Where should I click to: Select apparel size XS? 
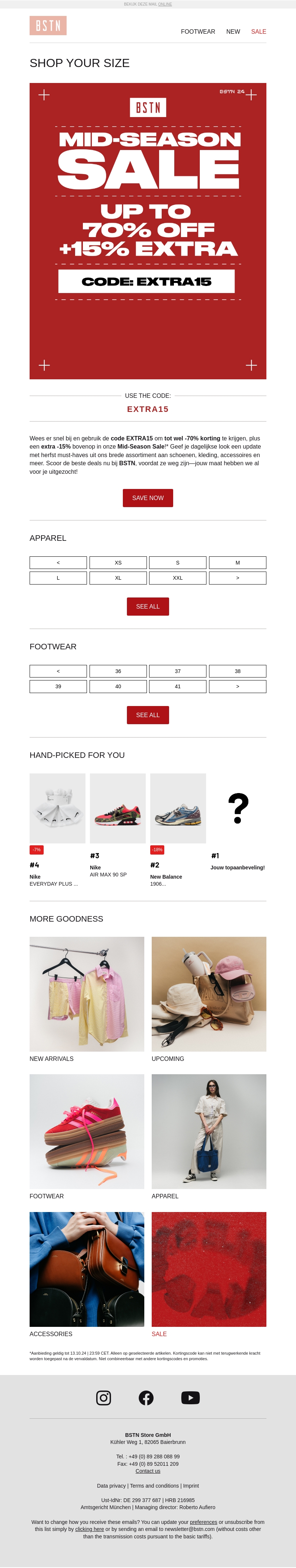click(118, 562)
